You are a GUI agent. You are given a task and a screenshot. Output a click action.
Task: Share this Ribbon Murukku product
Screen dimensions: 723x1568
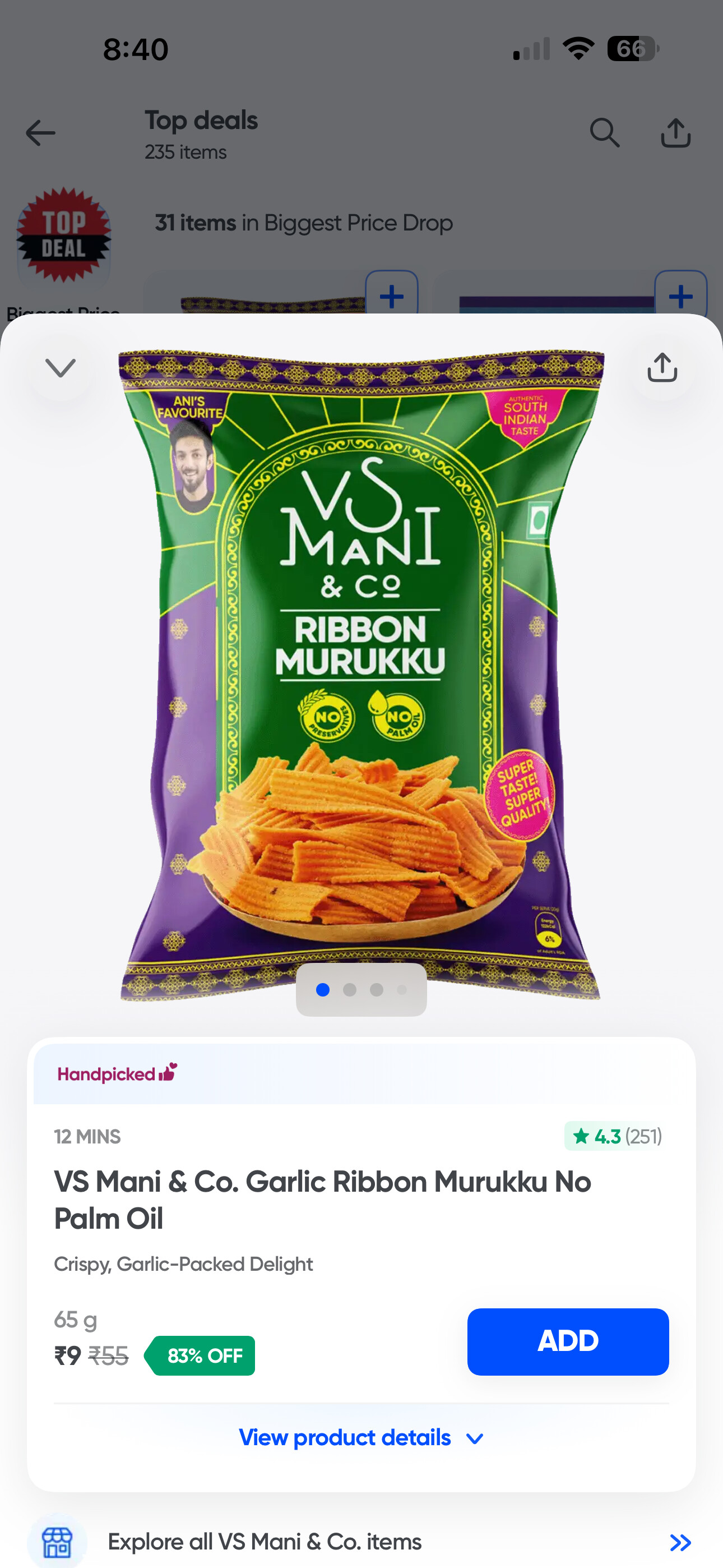(x=662, y=368)
